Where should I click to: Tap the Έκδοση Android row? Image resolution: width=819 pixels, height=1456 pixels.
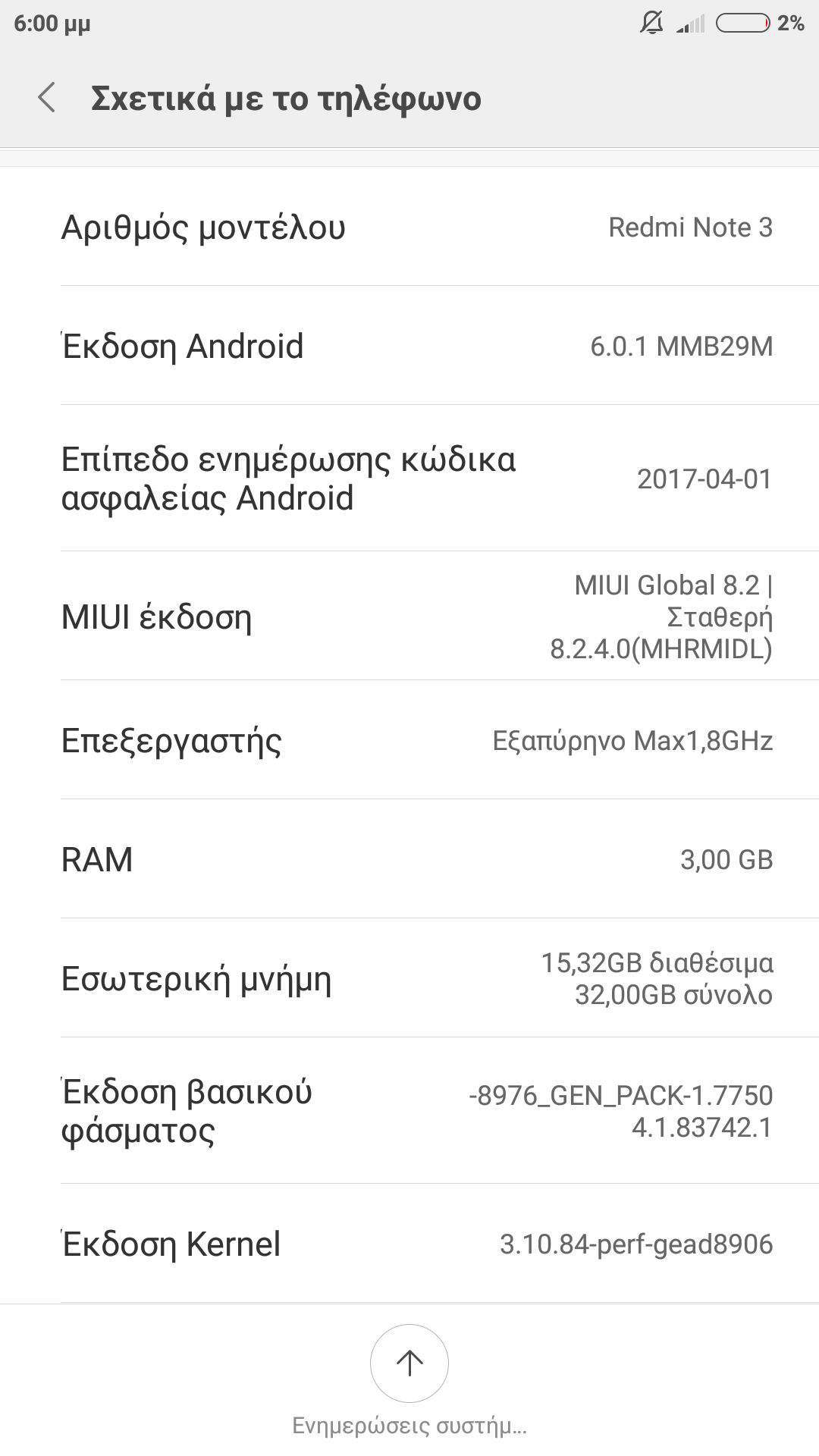pyautogui.click(x=409, y=347)
